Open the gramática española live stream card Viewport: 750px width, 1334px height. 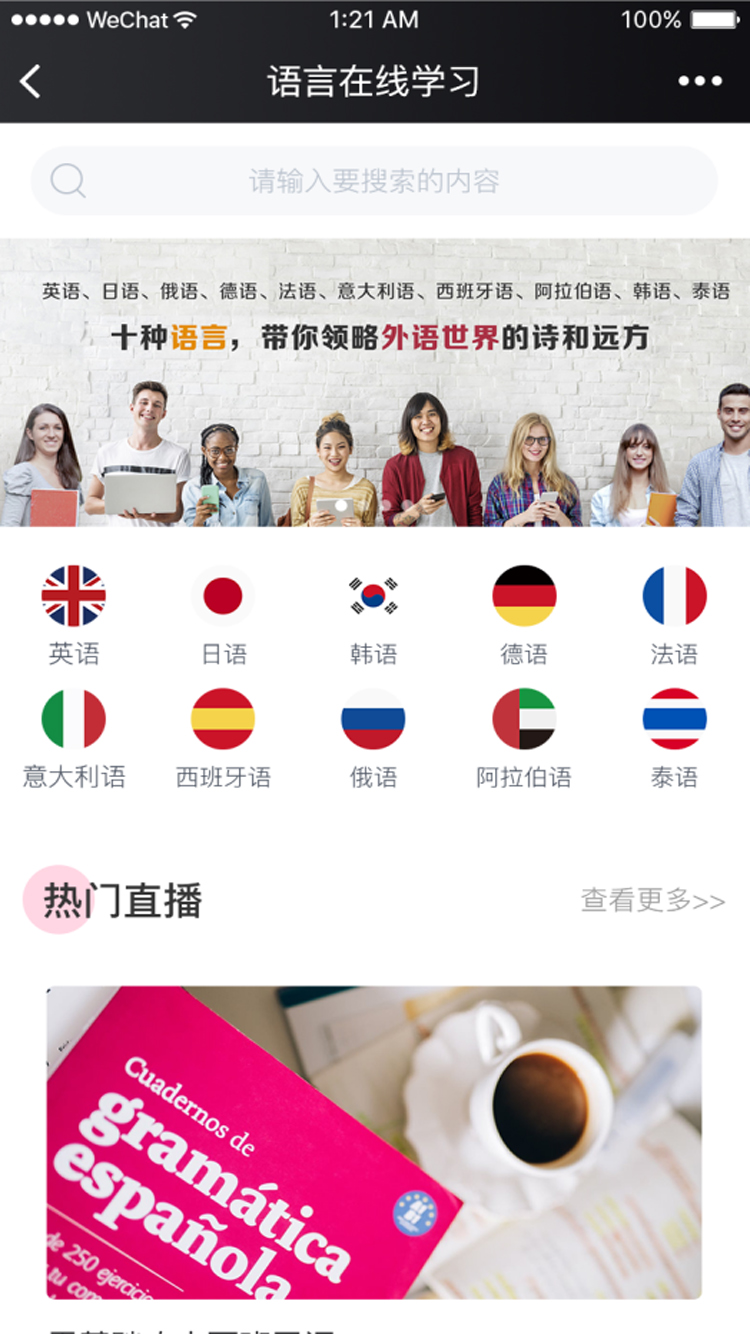pos(374,1142)
